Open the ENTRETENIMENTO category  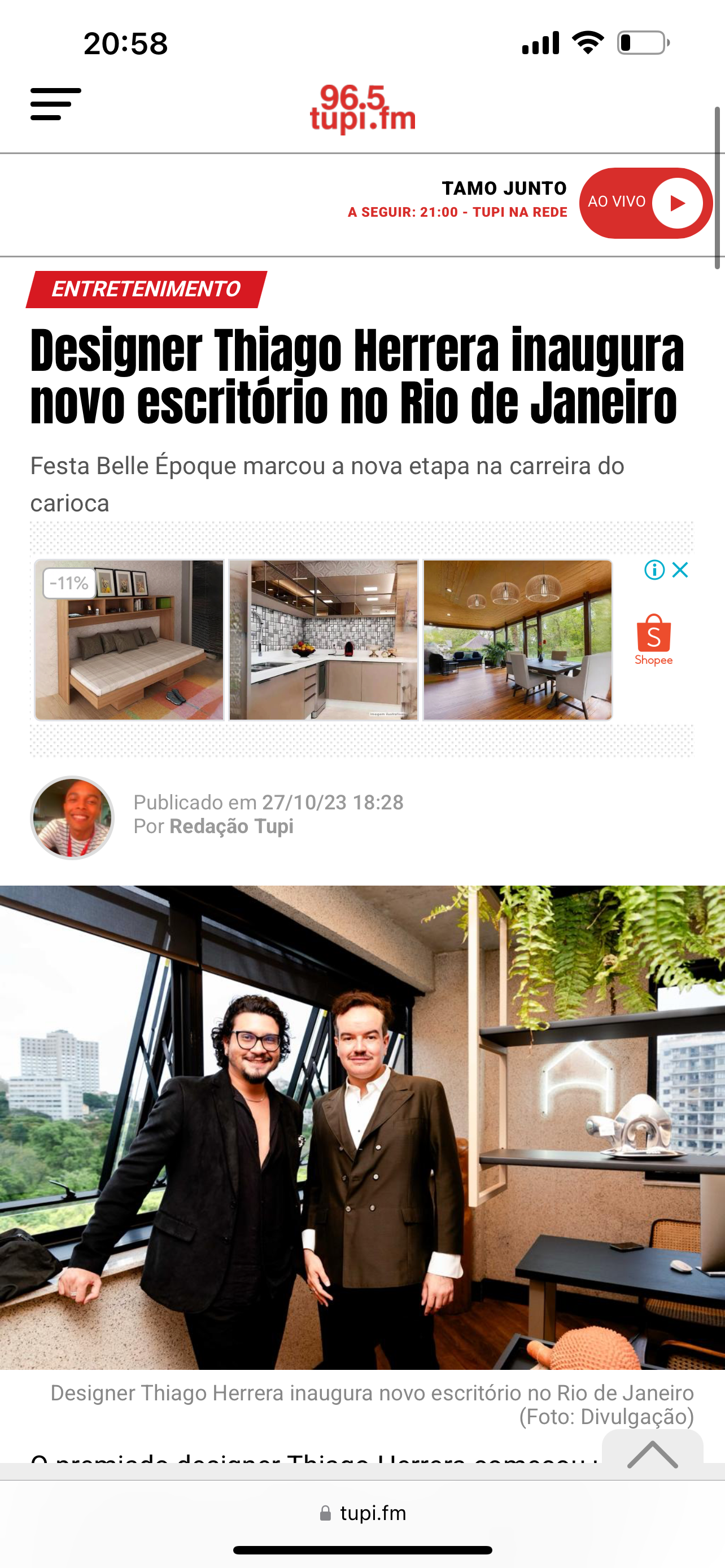pyautogui.click(x=146, y=289)
